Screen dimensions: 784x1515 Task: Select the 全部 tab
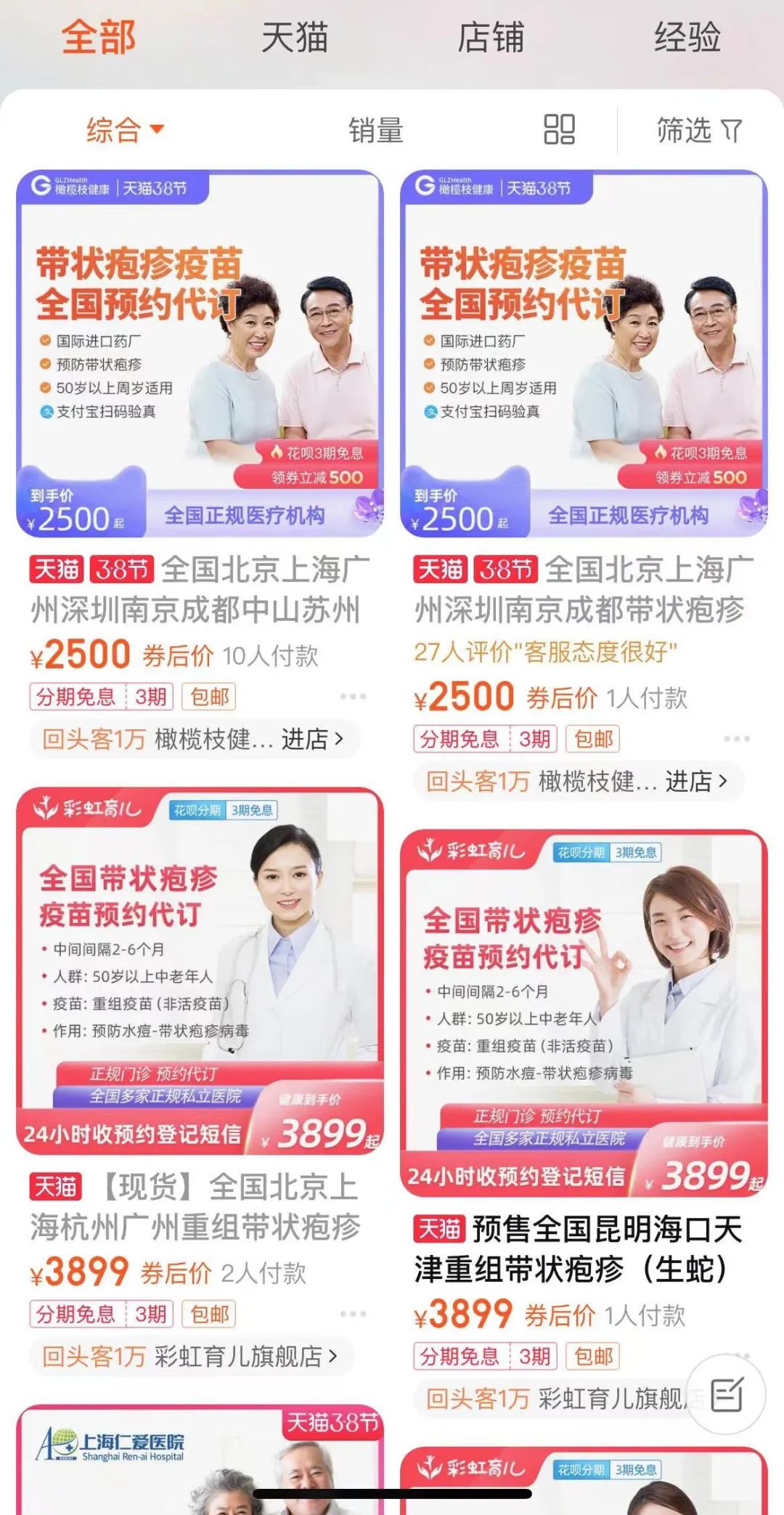98,38
